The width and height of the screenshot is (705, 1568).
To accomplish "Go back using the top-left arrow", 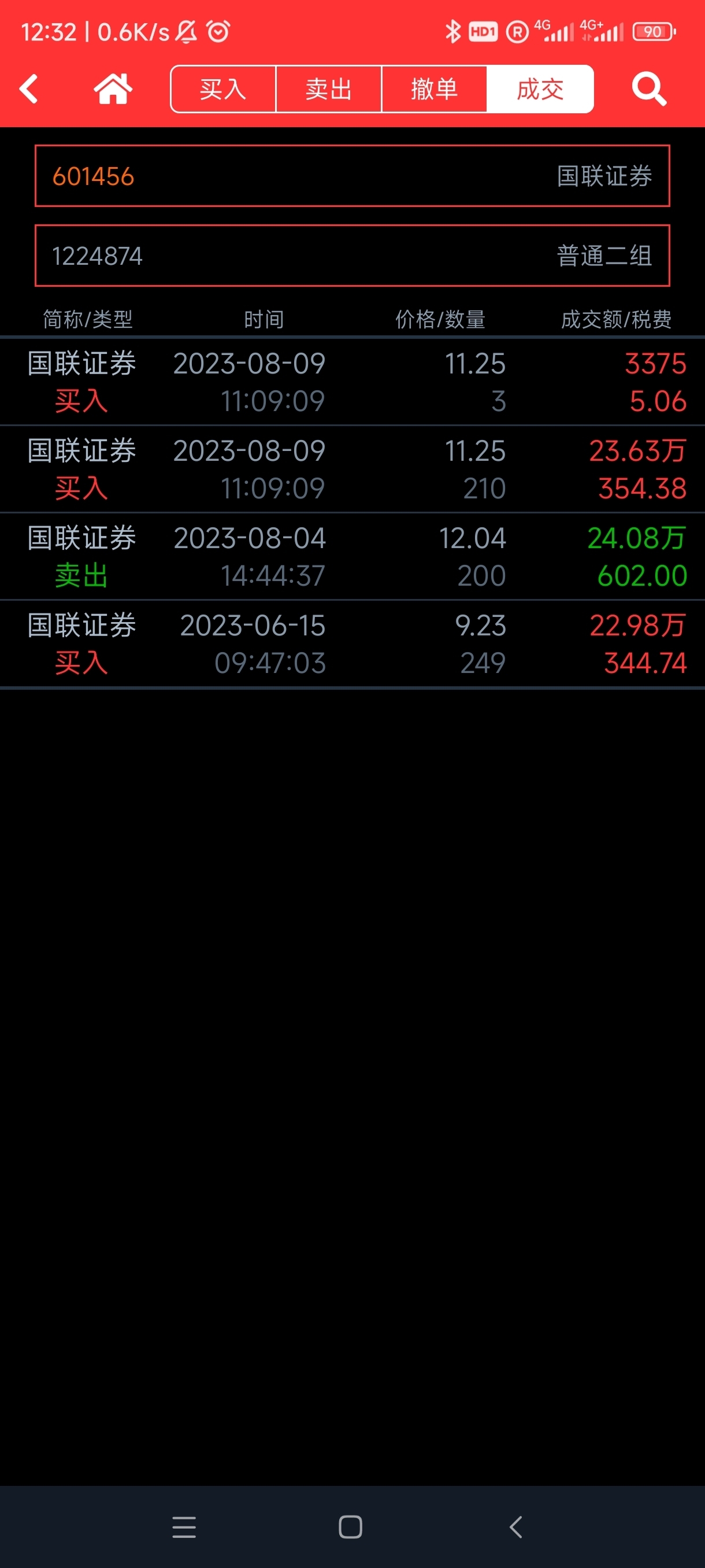I will click(28, 89).
